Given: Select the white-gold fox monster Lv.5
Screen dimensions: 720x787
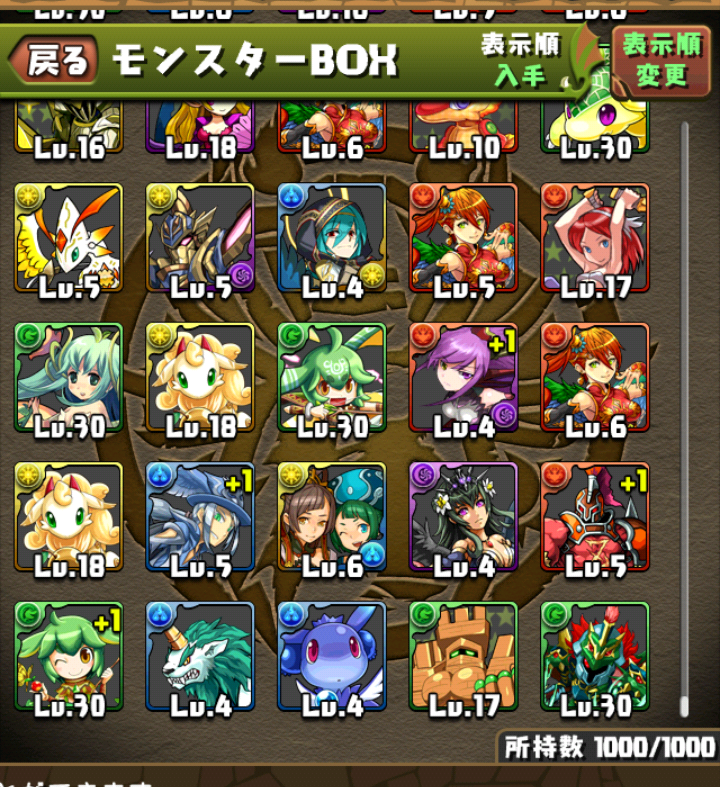Looking at the screenshot, I should (x=68, y=240).
